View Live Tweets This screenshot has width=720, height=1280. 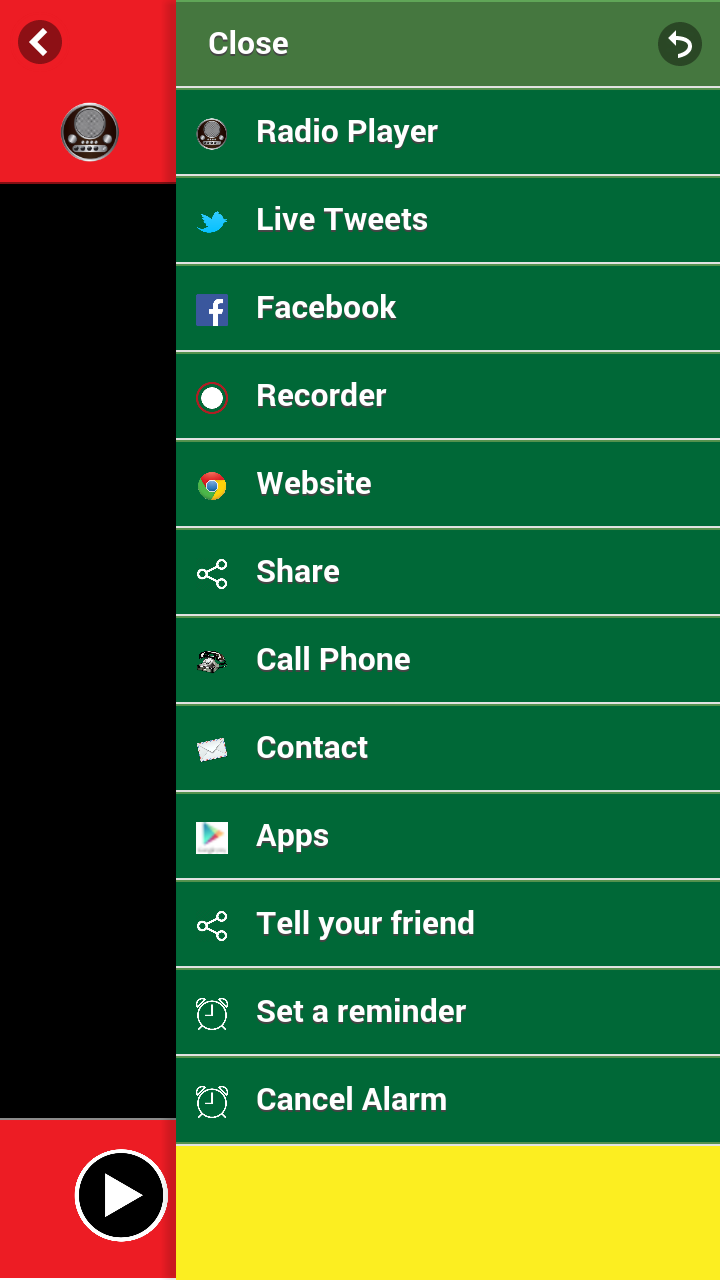pos(342,220)
